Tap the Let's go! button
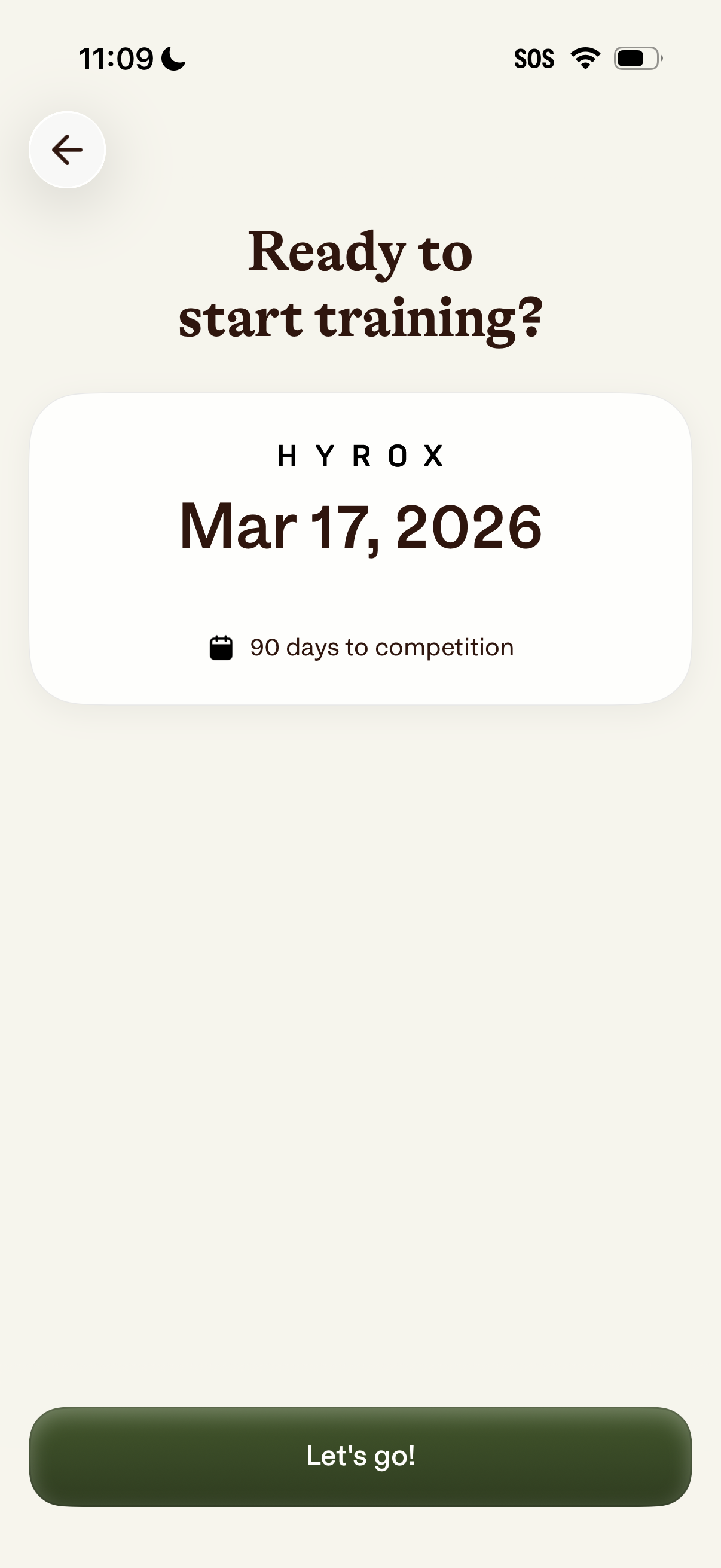This screenshot has height=1568, width=721. 360,1456
